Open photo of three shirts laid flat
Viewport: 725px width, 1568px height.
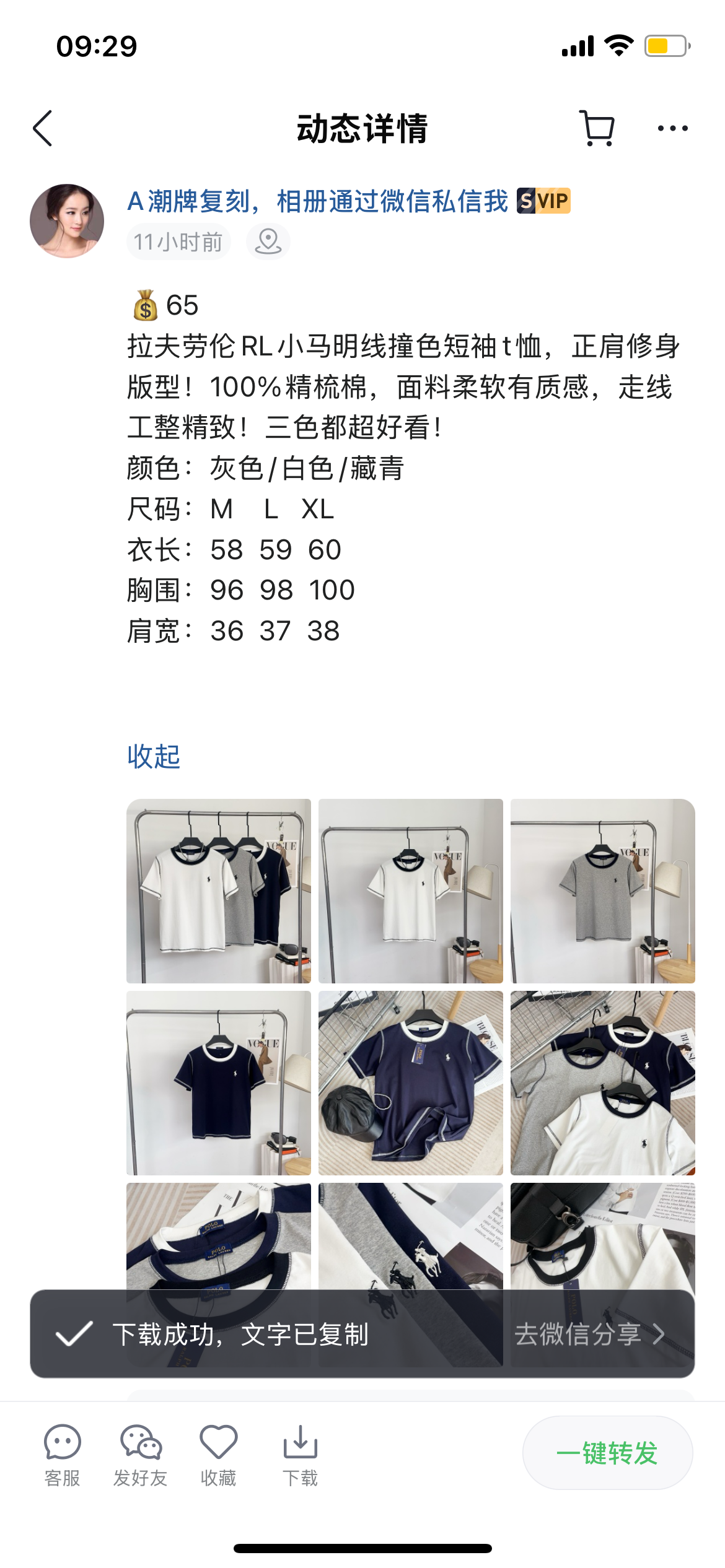coord(602,1082)
